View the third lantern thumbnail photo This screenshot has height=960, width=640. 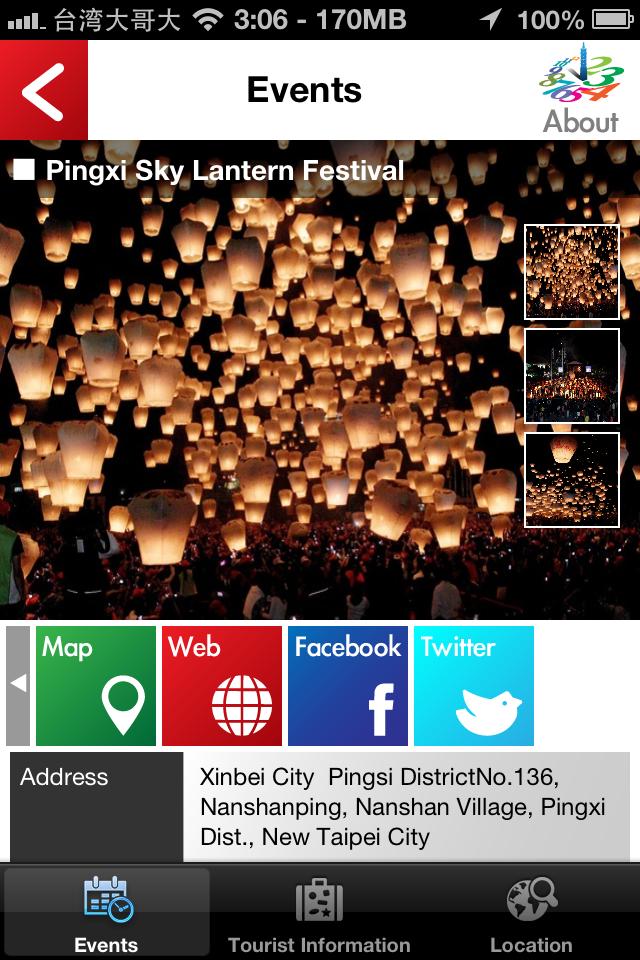(x=572, y=480)
